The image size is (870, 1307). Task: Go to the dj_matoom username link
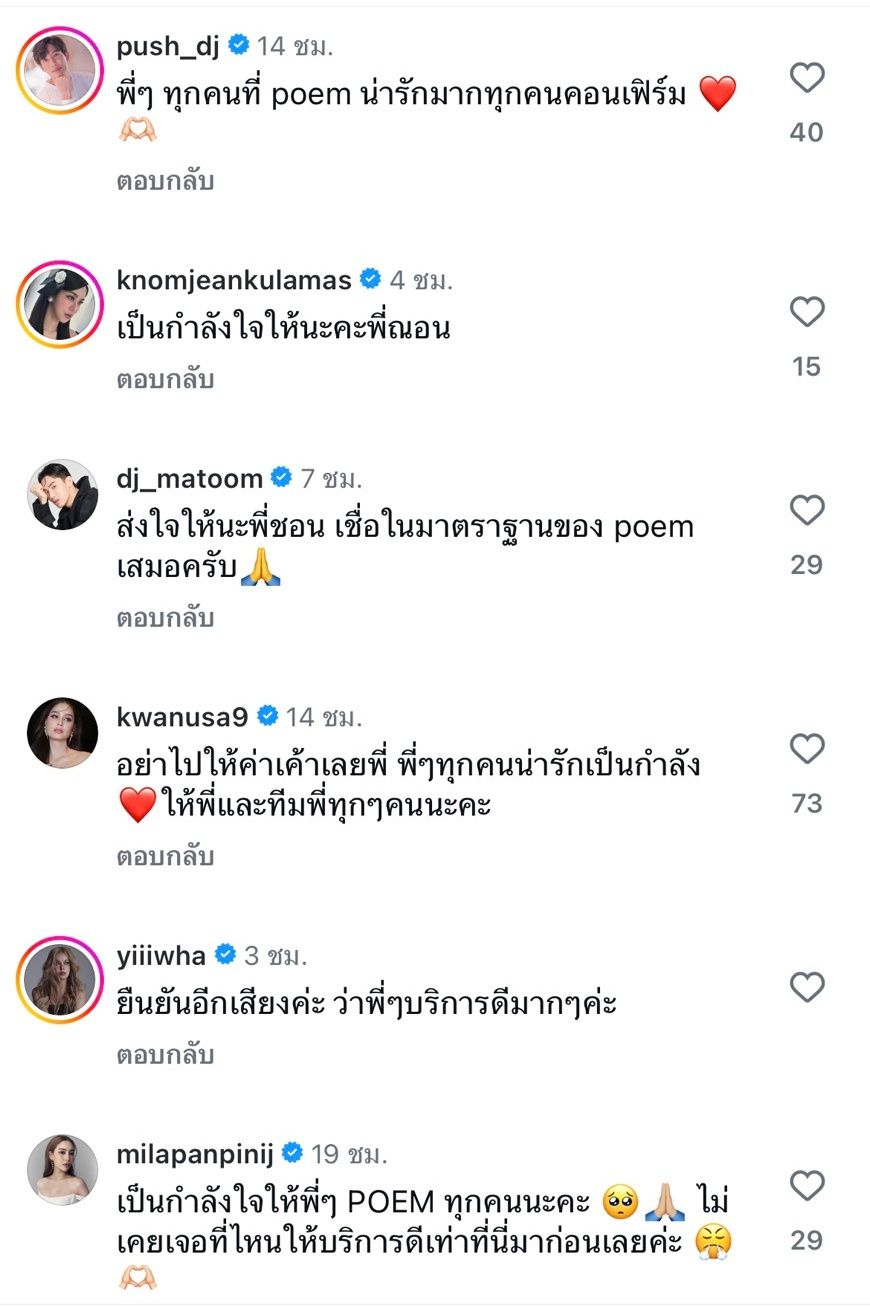190,478
